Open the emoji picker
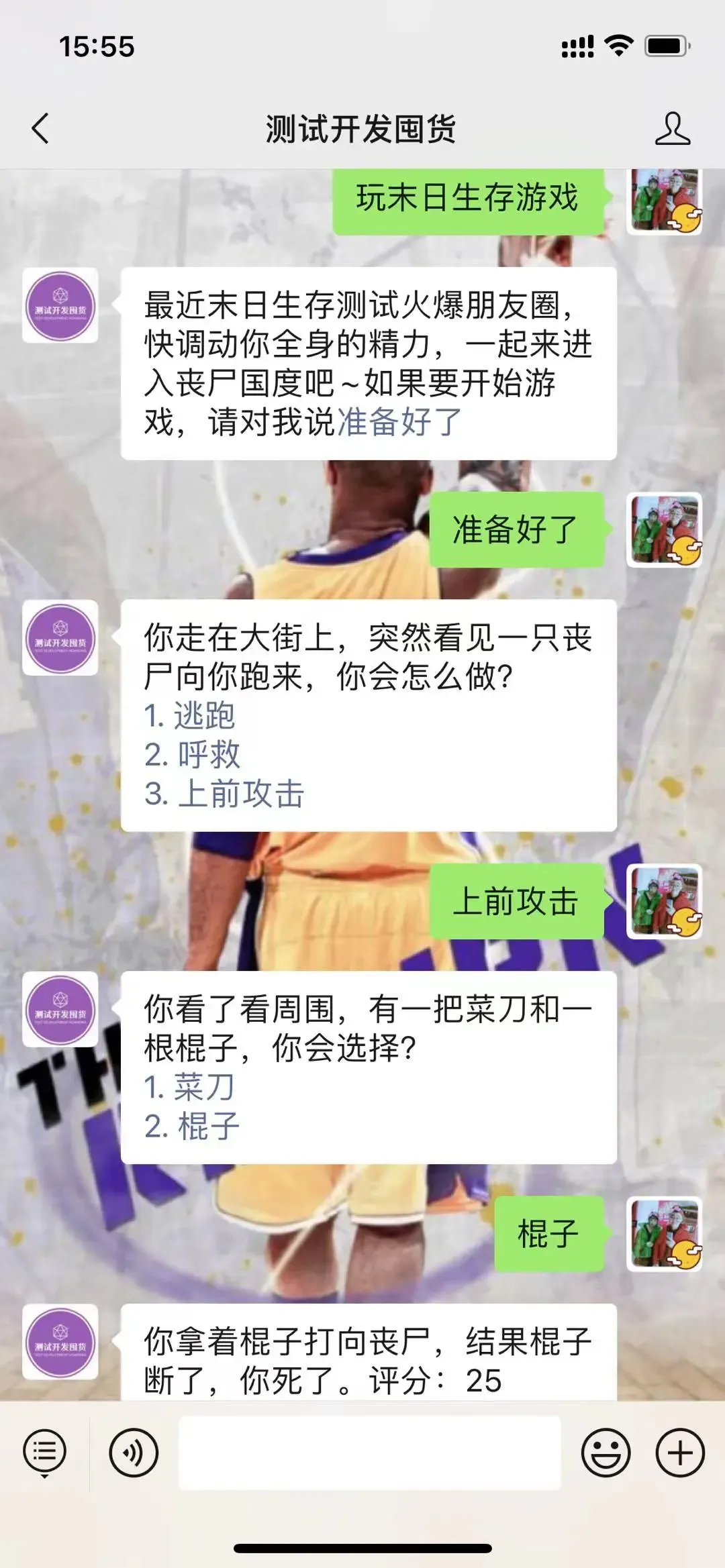This screenshot has width=725, height=1568. (x=606, y=1453)
